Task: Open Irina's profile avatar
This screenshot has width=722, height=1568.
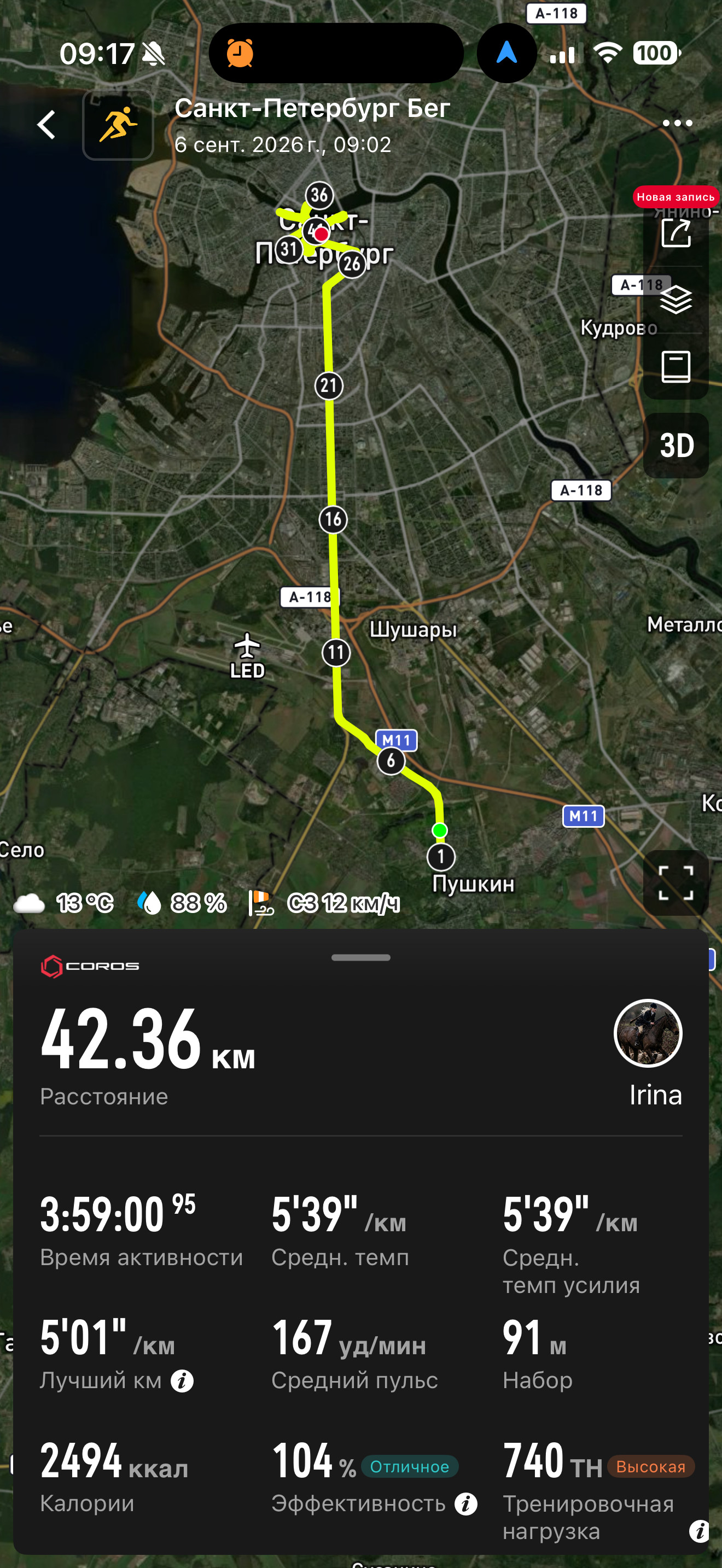Action: click(x=648, y=1033)
